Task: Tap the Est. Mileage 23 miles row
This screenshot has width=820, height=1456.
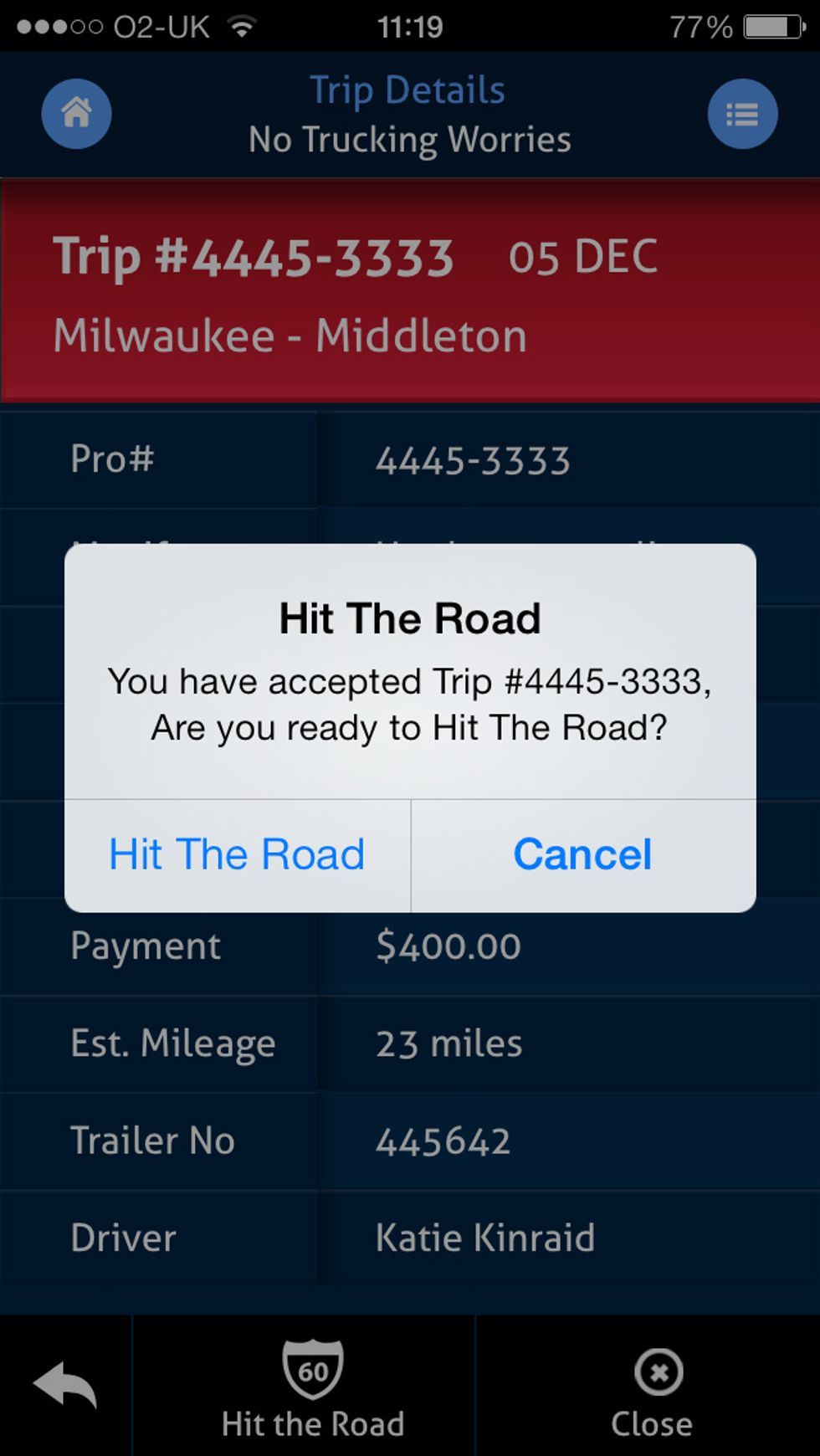Action: 409,1043
